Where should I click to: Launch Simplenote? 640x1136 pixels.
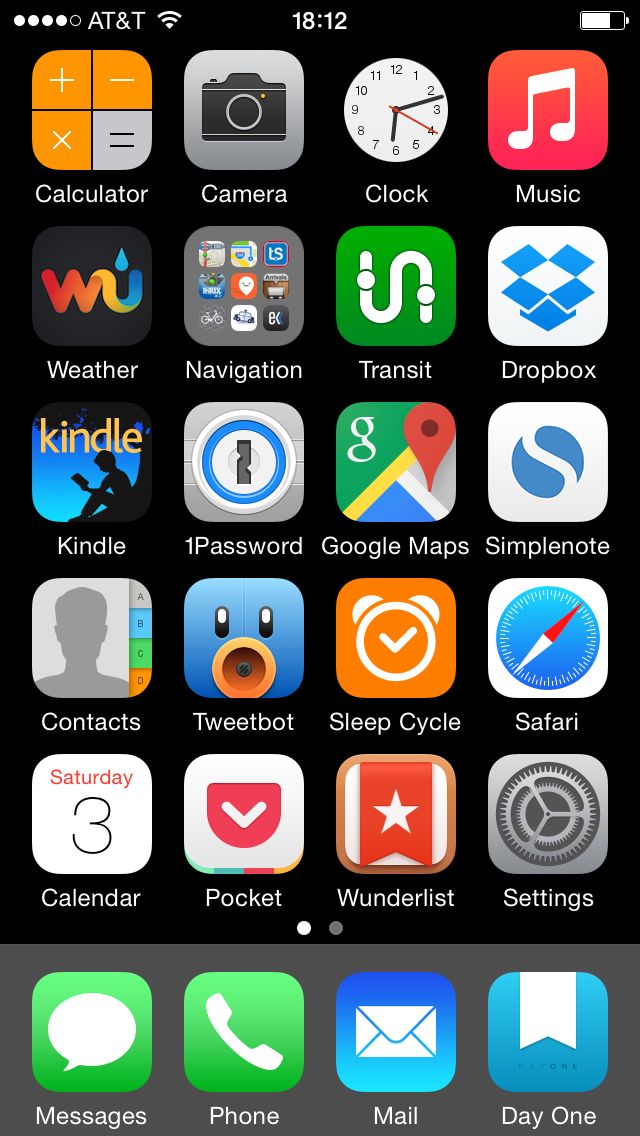pos(548,462)
